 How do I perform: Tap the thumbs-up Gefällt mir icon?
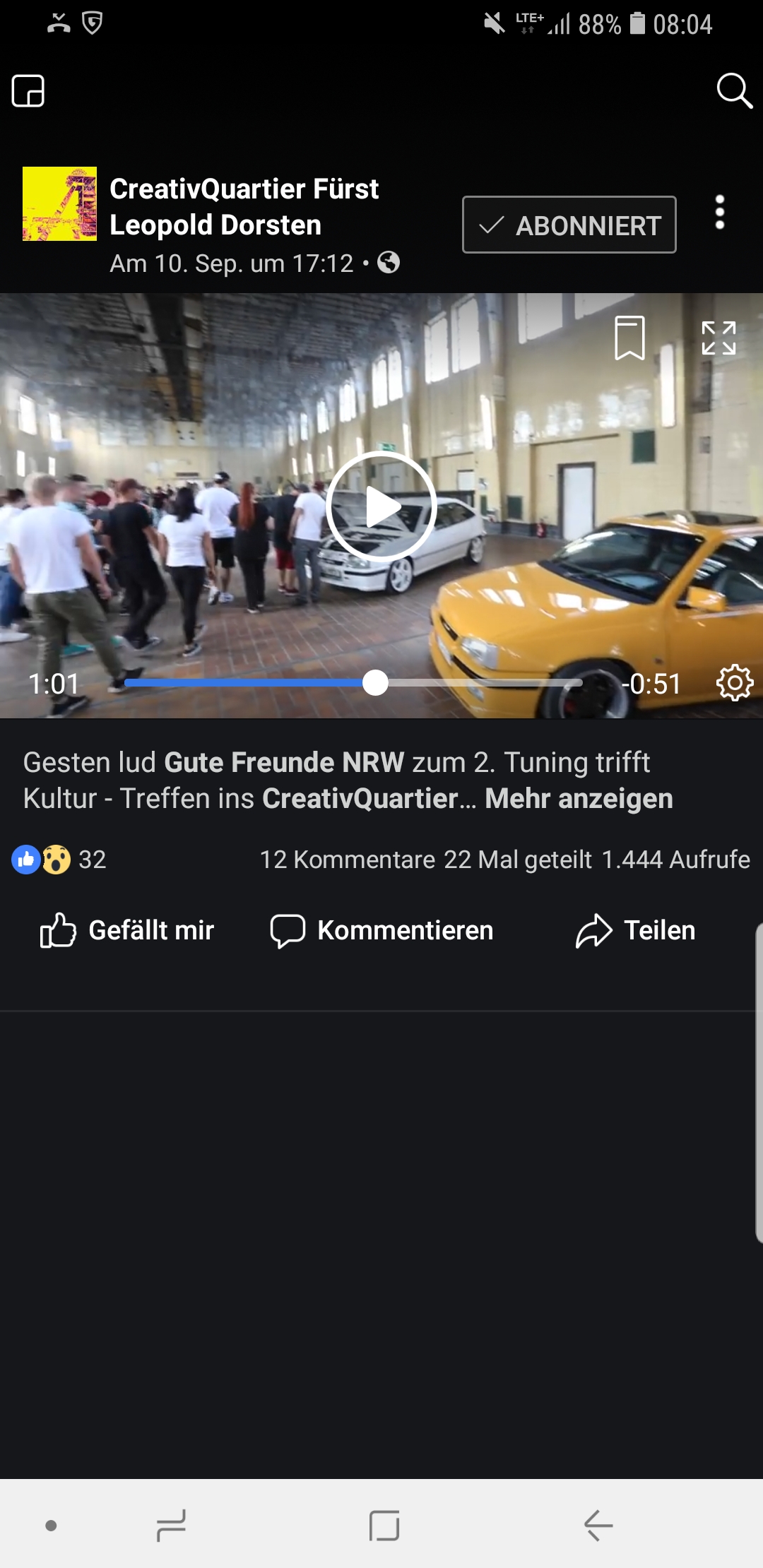coord(59,930)
